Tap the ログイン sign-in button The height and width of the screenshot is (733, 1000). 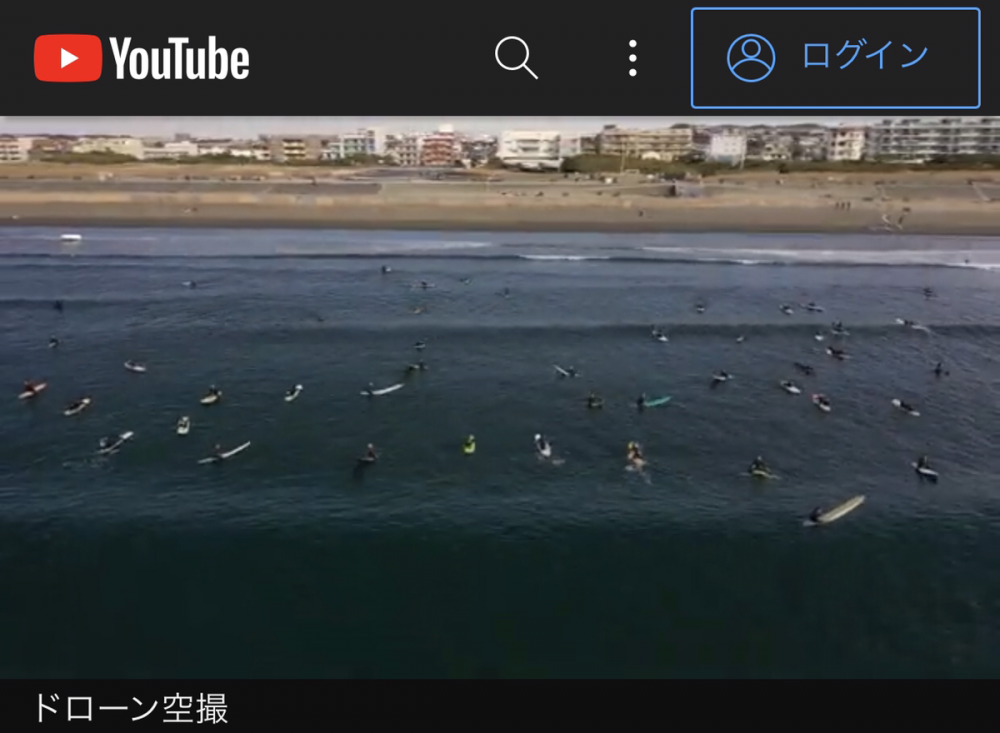(x=835, y=58)
